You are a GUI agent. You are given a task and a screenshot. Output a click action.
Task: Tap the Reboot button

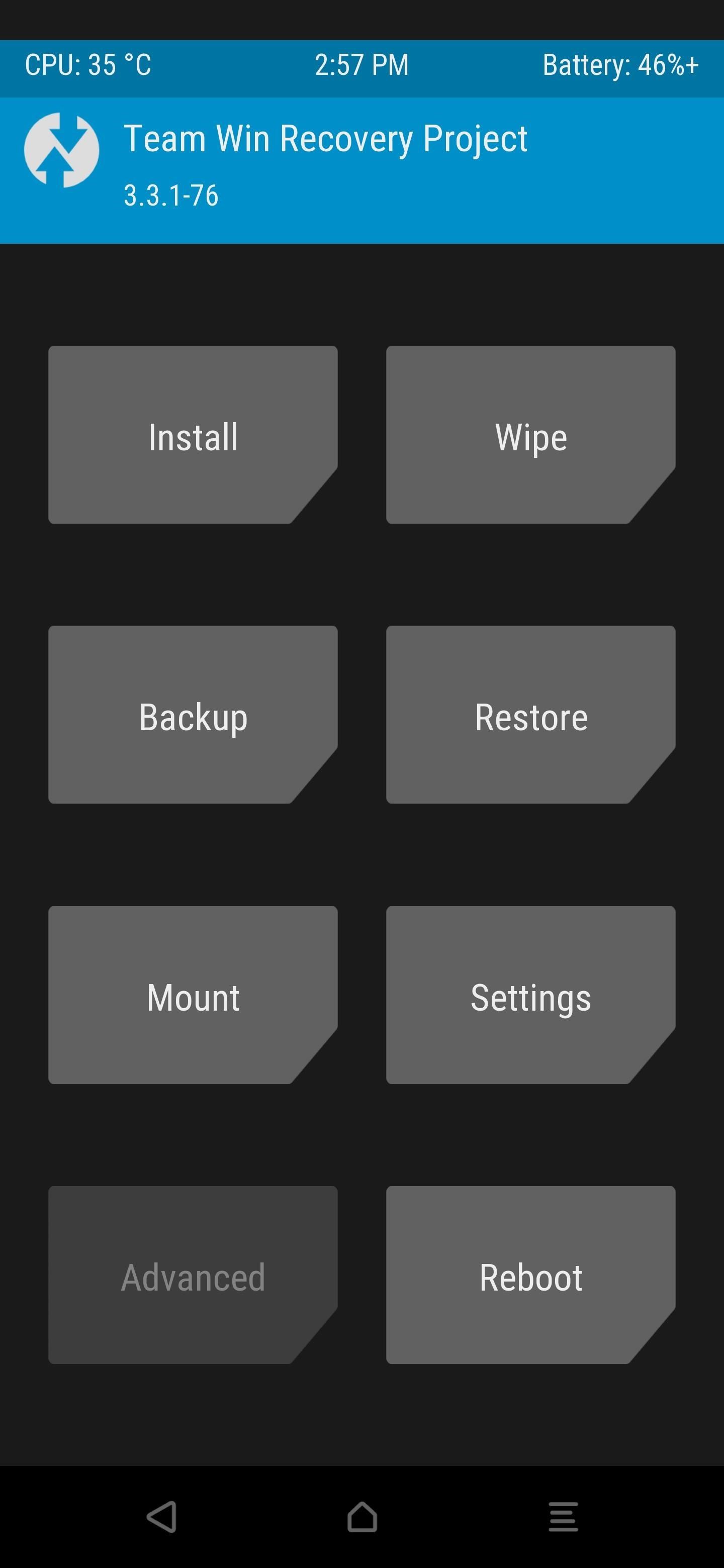tap(530, 1275)
